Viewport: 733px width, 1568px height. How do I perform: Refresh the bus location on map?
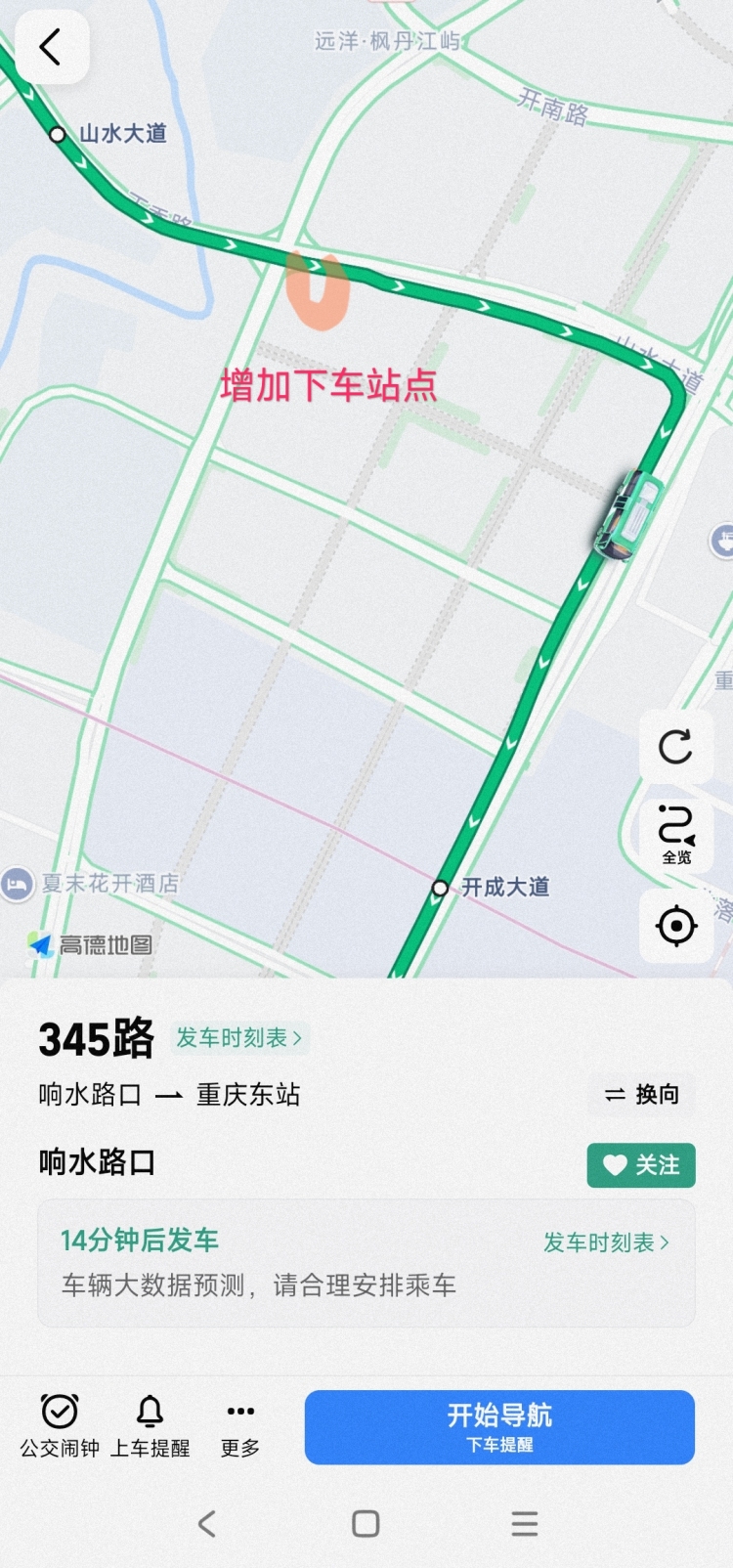click(x=675, y=747)
